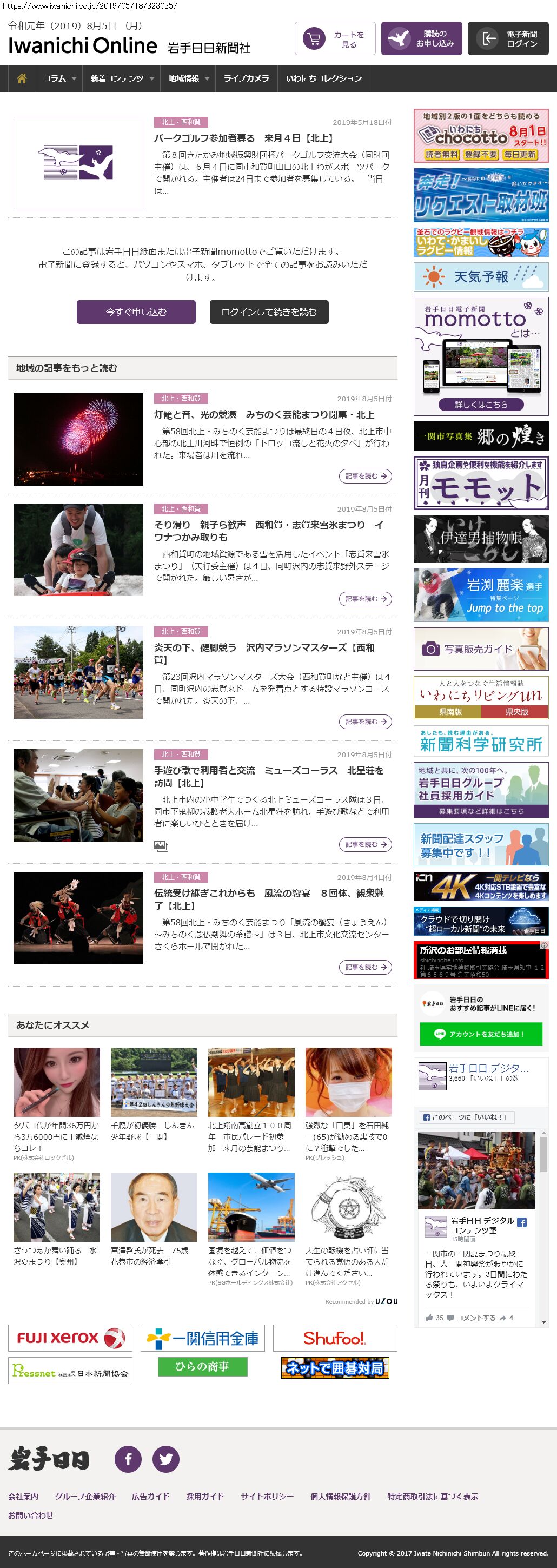
Task: Expand the 新着コンテンツ menu
Action: coord(122,78)
